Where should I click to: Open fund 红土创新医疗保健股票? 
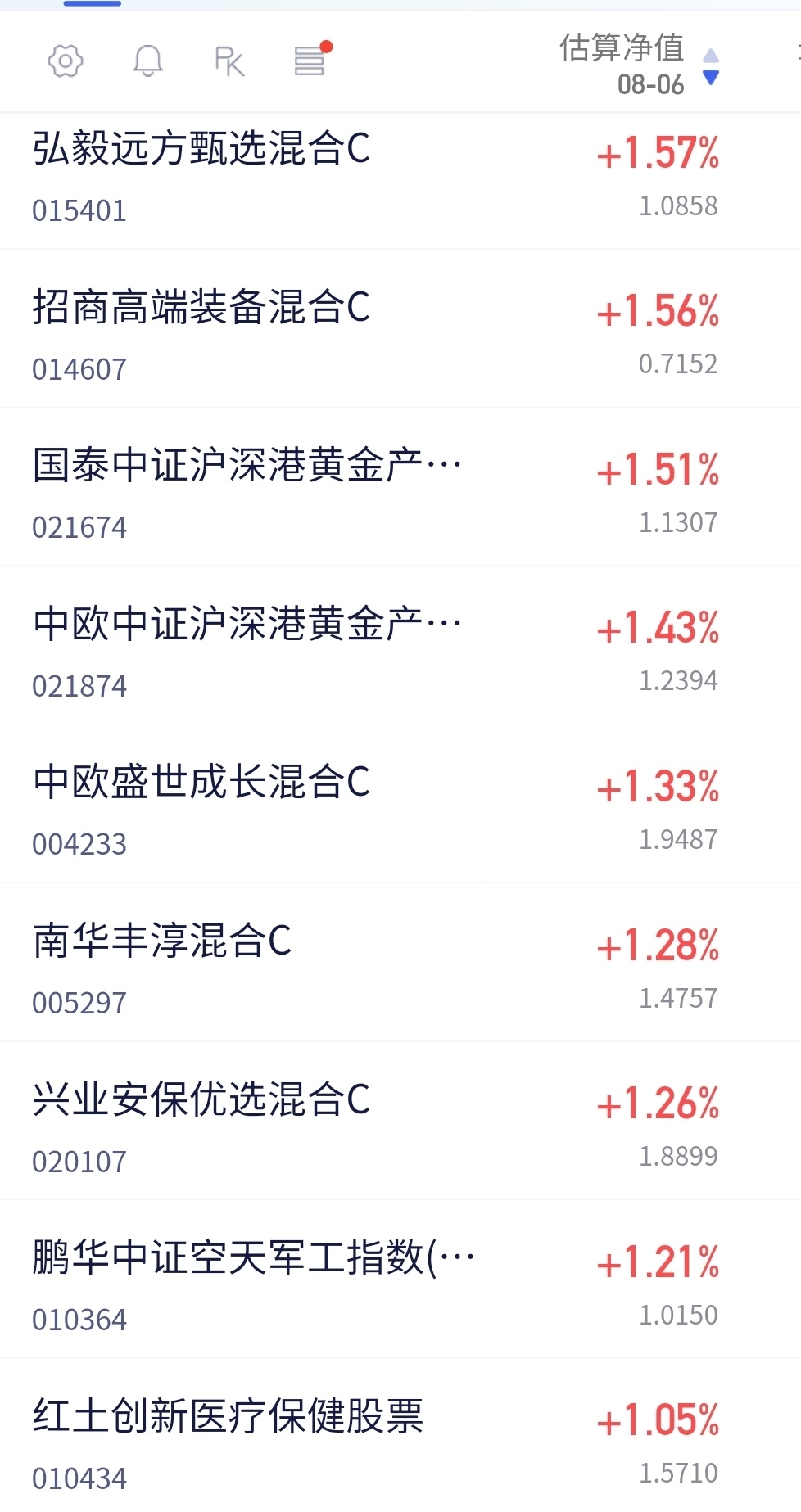pos(400,1436)
